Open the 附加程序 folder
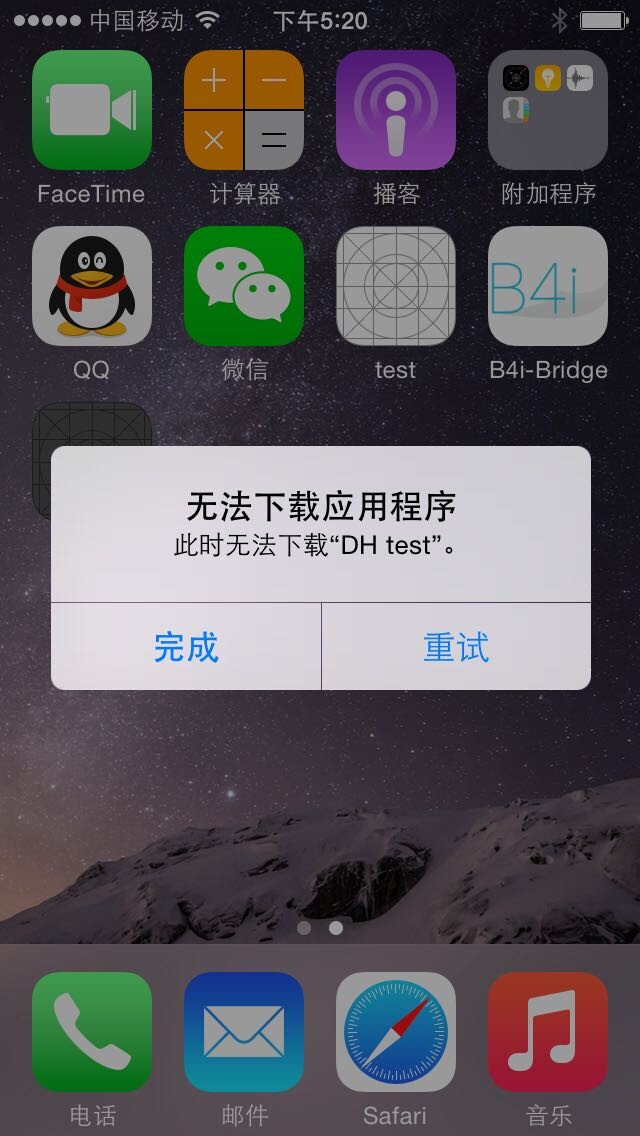The height and width of the screenshot is (1136, 640). pos(548,110)
